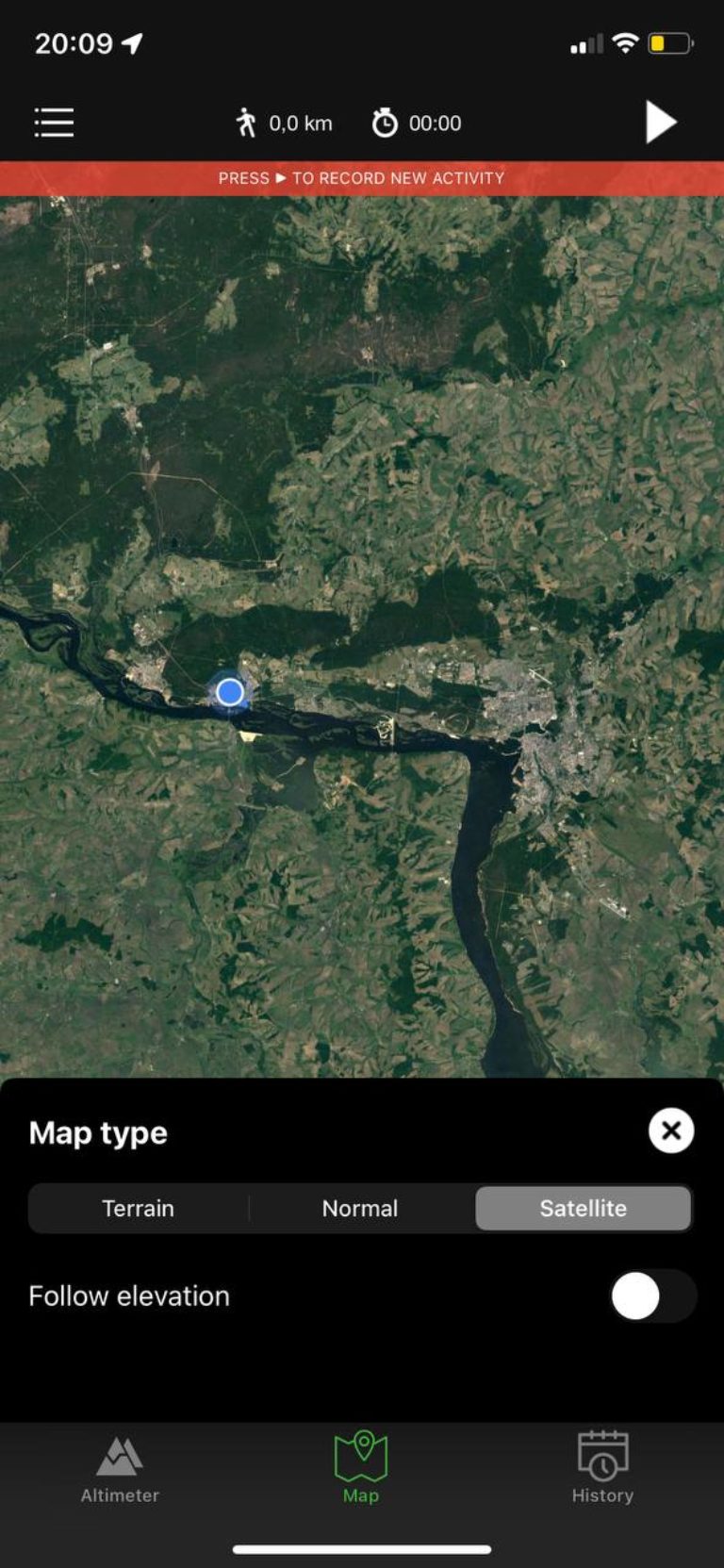Select the Normal map type

point(360,1208)
